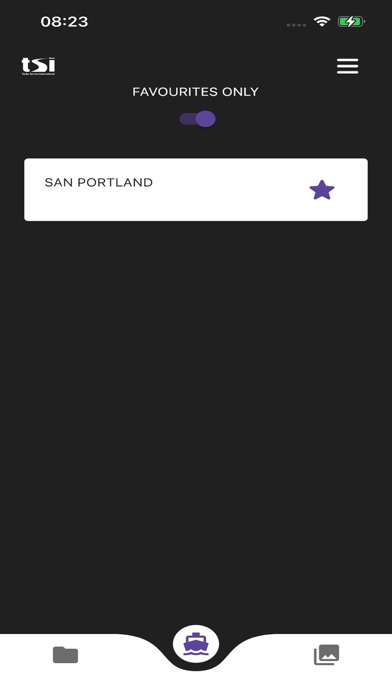Switch to the folder tab
Image resolution: width=392 pixels, height=696 pixels.
click(65, 655)
